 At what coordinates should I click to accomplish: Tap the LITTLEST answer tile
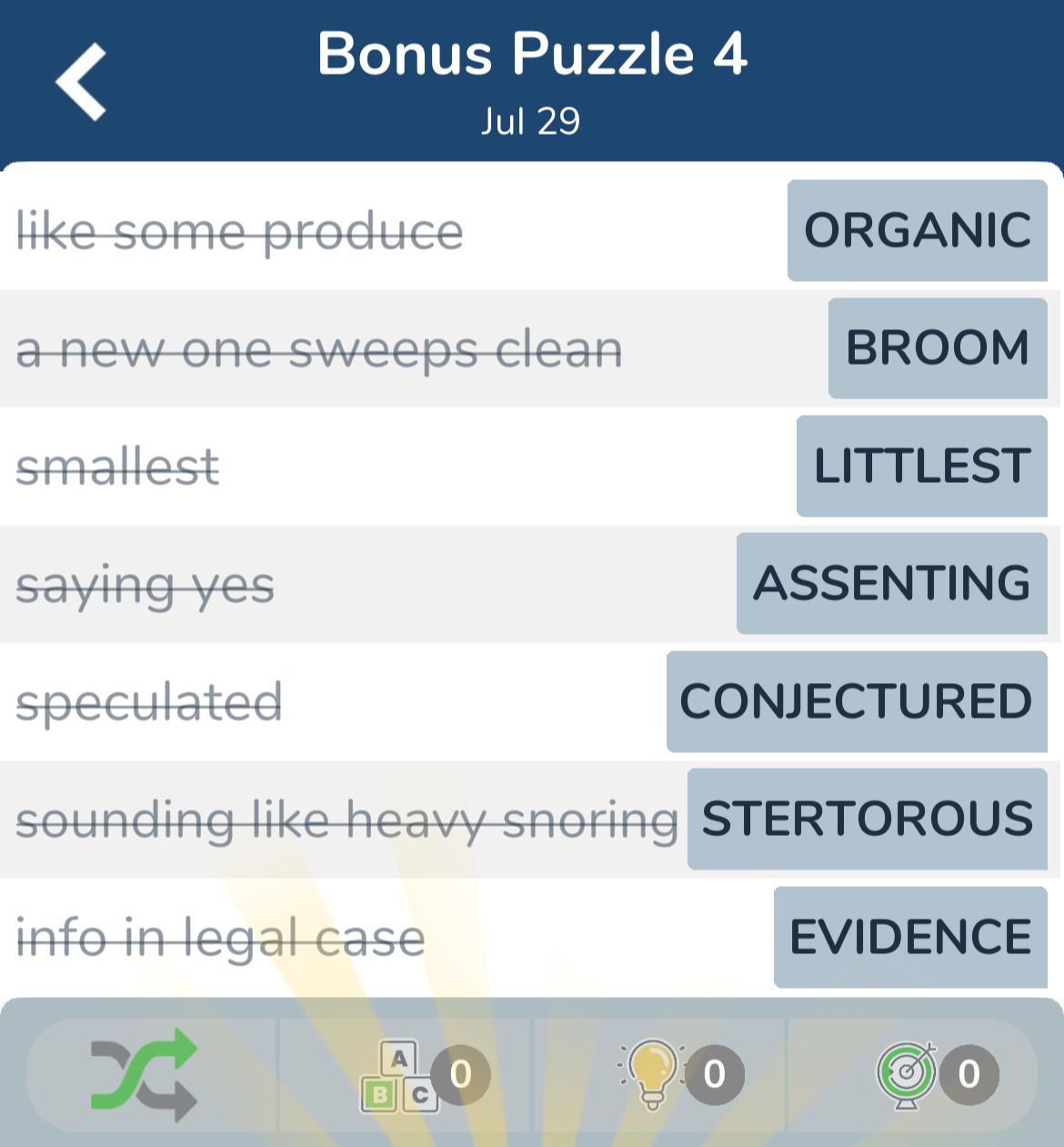[x=921, y=466]
